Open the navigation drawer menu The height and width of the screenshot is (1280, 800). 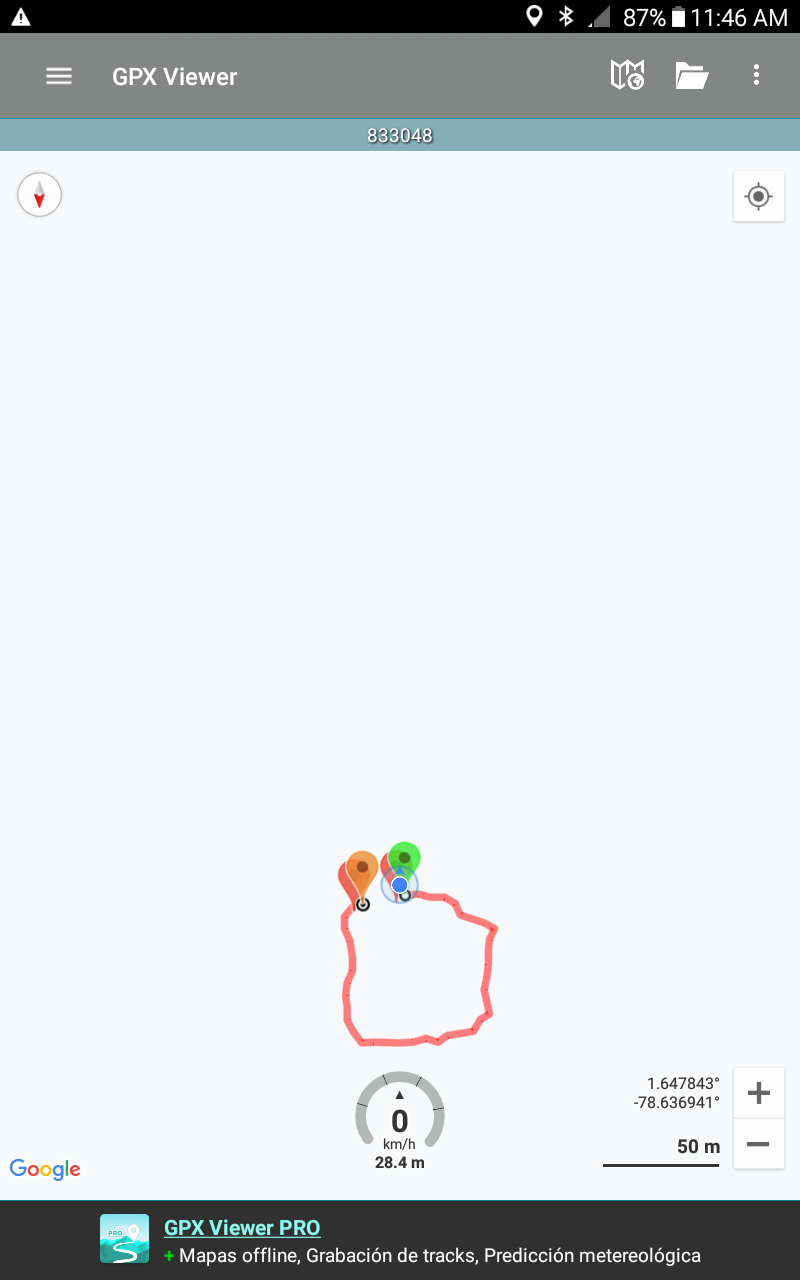pos(59,76)
